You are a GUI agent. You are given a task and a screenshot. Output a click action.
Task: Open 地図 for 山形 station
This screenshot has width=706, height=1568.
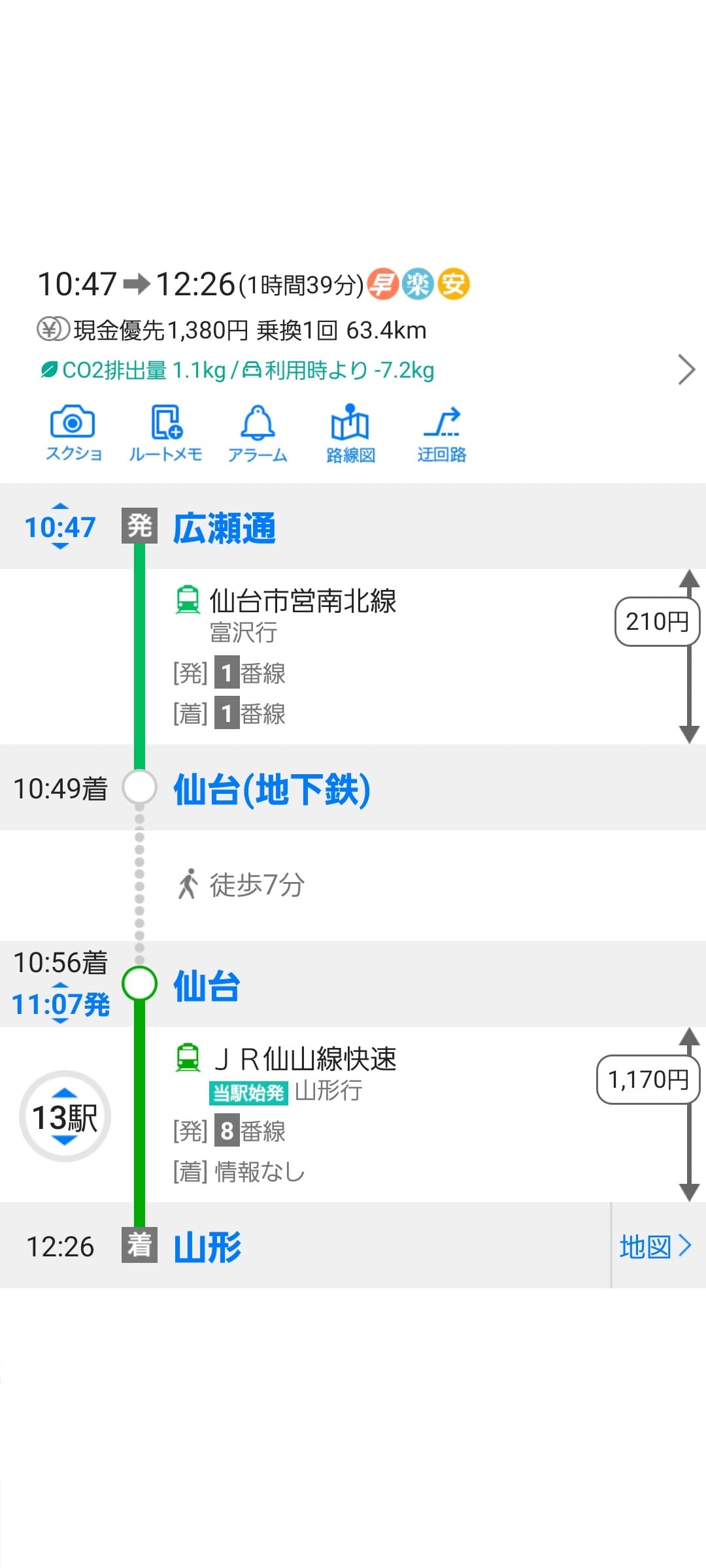[656, 1246]
